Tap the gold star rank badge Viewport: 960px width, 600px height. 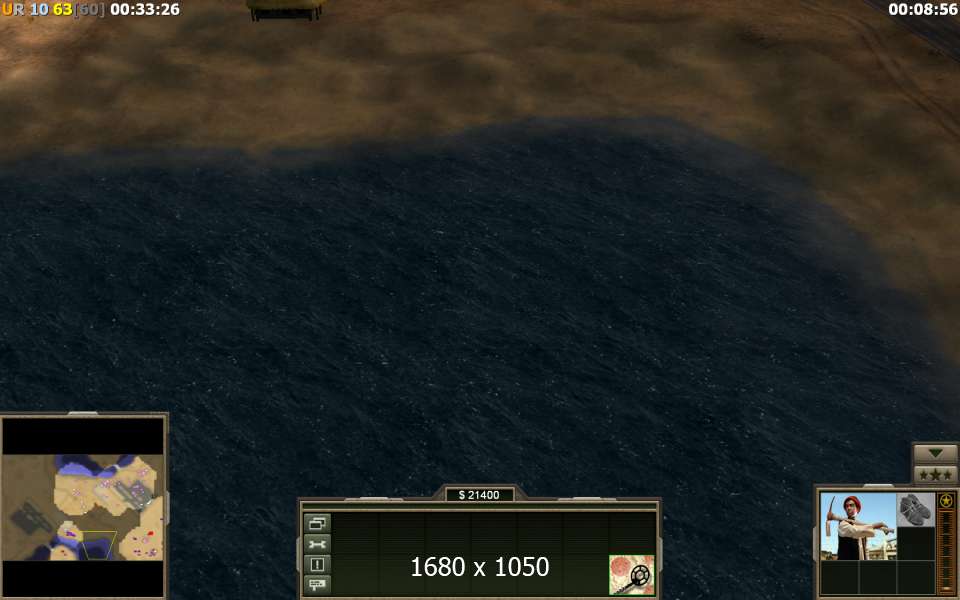(946, 501)
